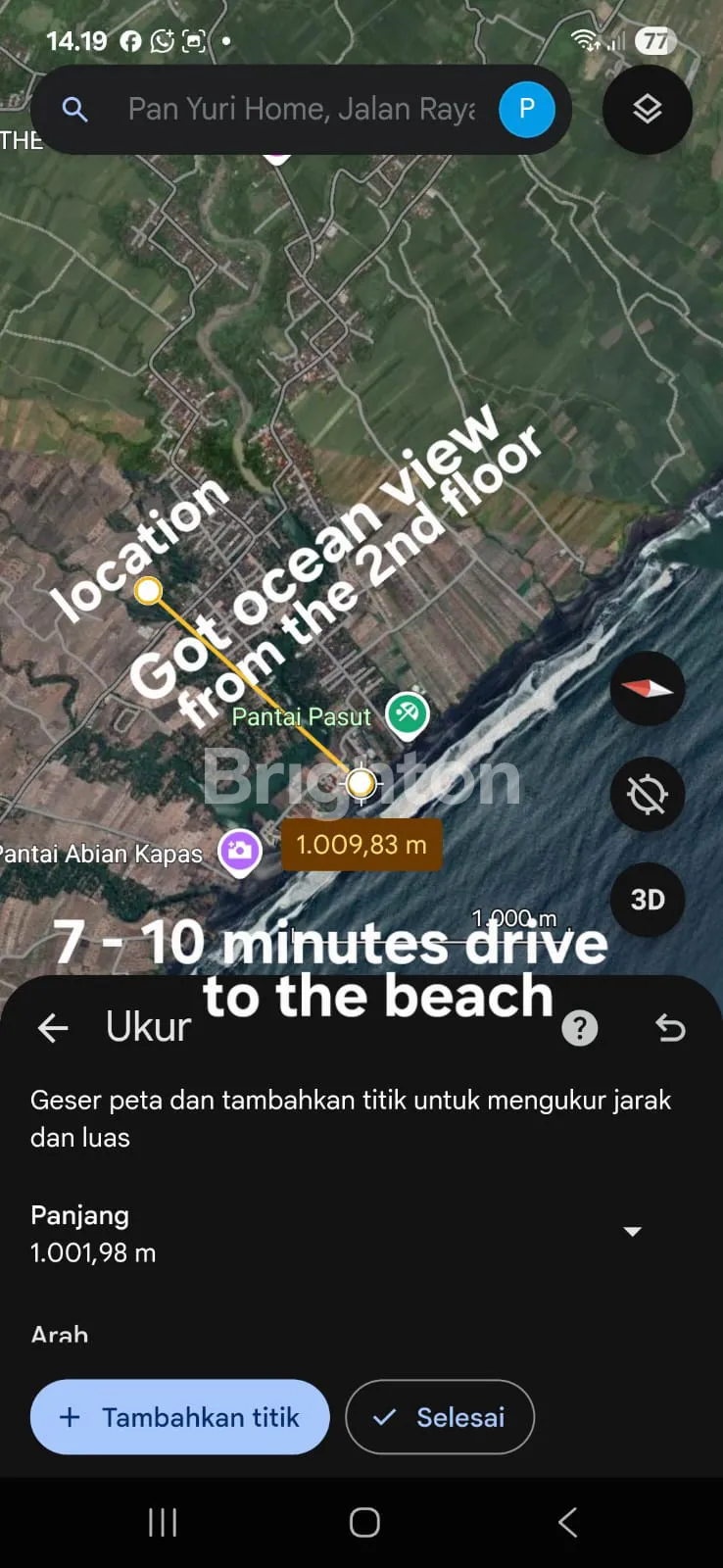Tap the my location button
Viewport: 723px width, 1568px height.
click(x=647, y=795)
